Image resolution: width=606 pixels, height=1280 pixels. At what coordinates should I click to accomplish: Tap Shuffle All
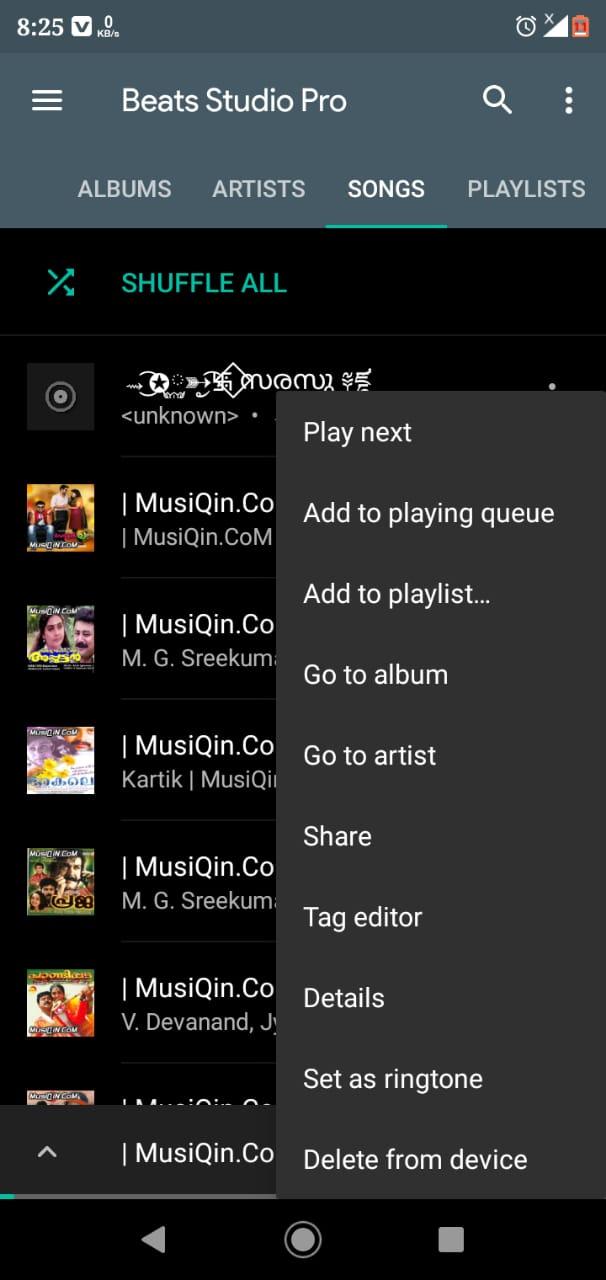click(x=204, y=283)
